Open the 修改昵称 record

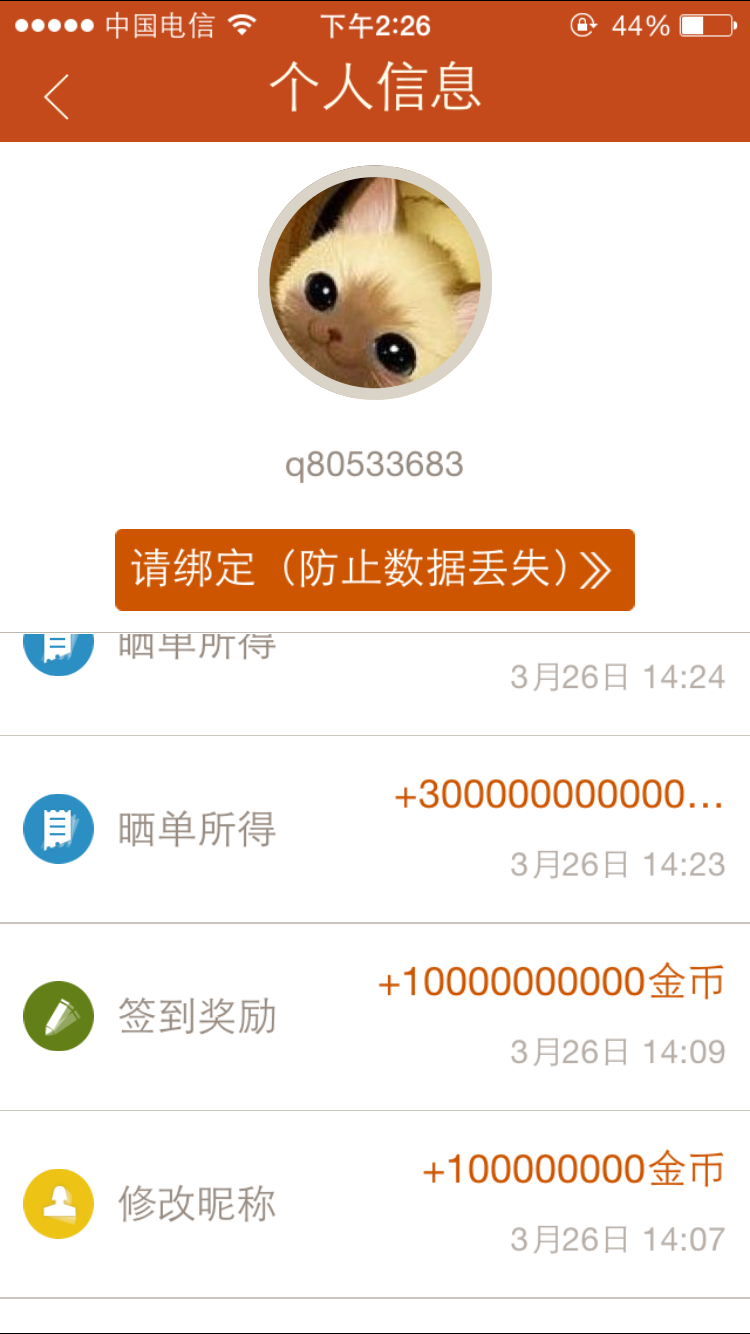click(375, 1204)
